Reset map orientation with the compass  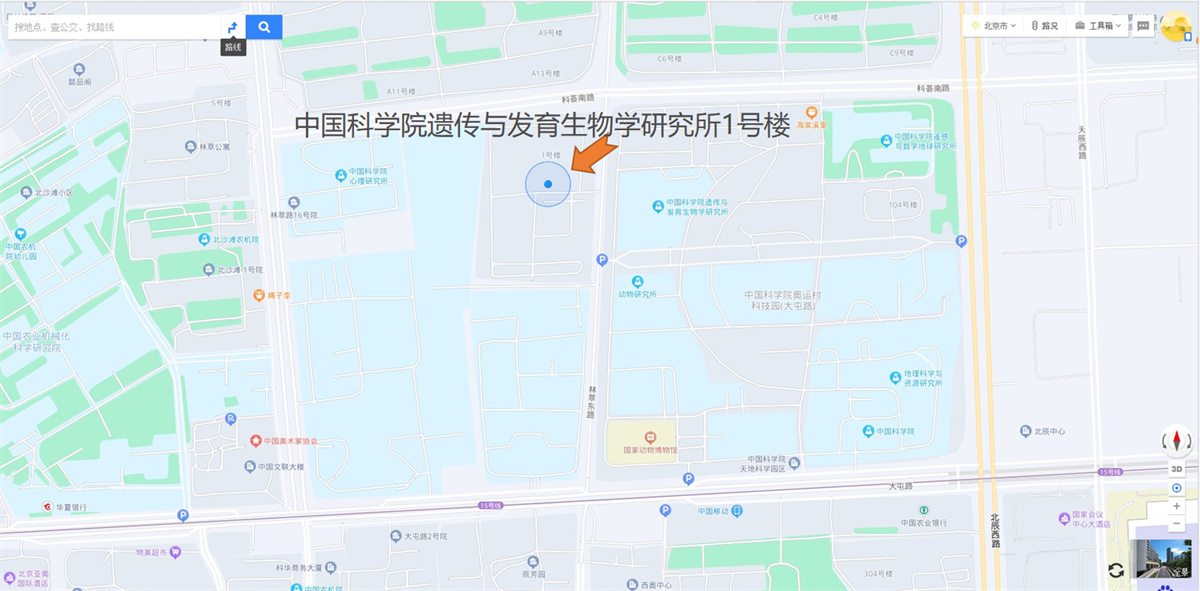point(1177,440)
